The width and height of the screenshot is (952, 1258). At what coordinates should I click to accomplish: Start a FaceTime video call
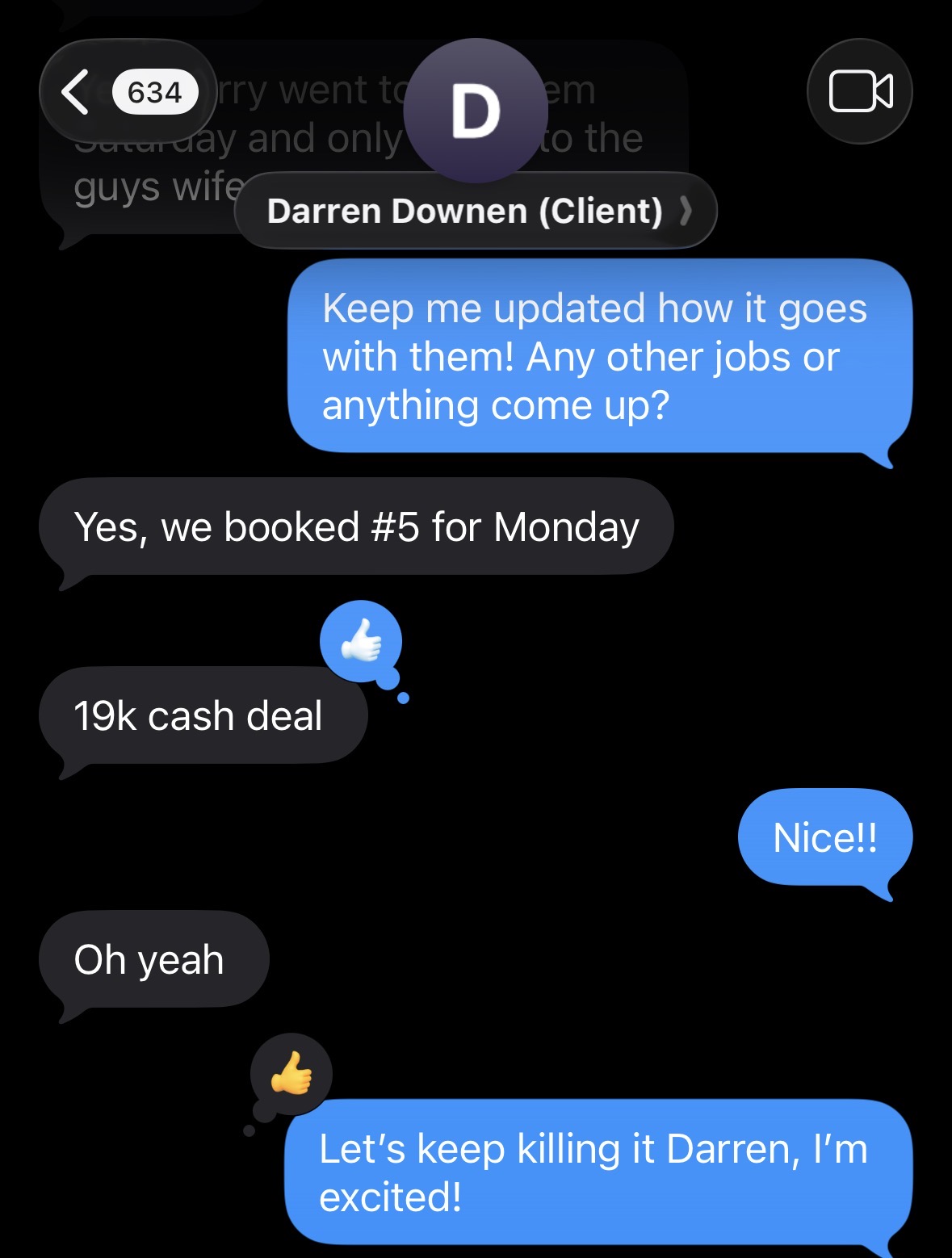pos(860,91)
